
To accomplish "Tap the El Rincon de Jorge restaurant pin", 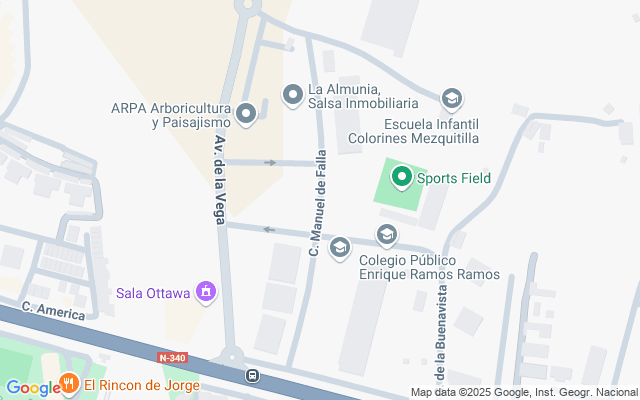I will (69, 384).
